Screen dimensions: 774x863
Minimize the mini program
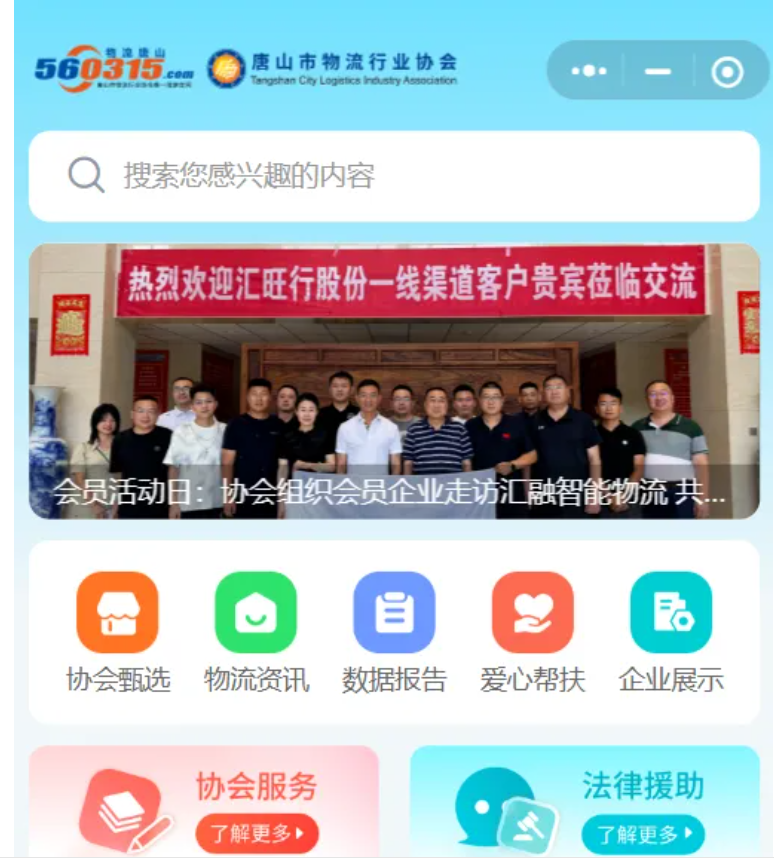(x=657, y=71)
